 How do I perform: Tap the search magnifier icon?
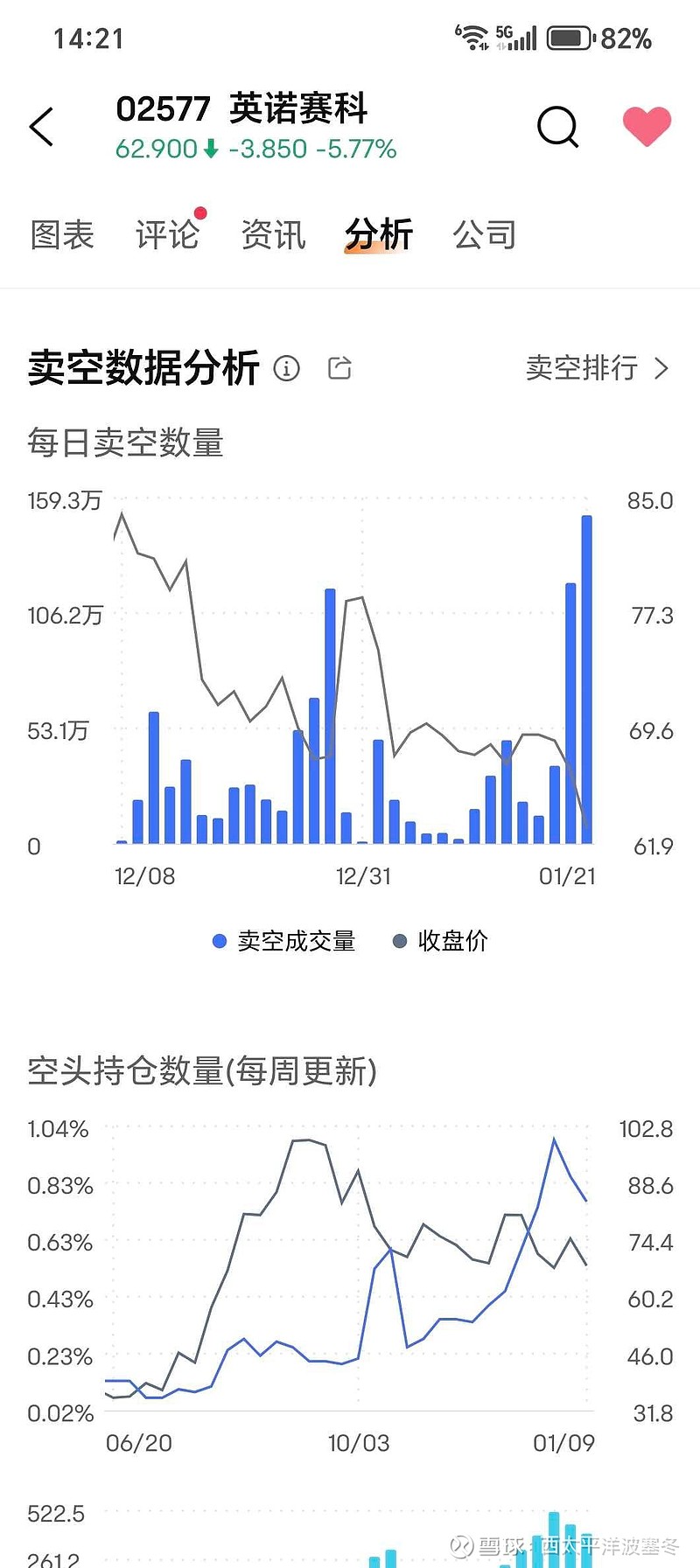557,127
